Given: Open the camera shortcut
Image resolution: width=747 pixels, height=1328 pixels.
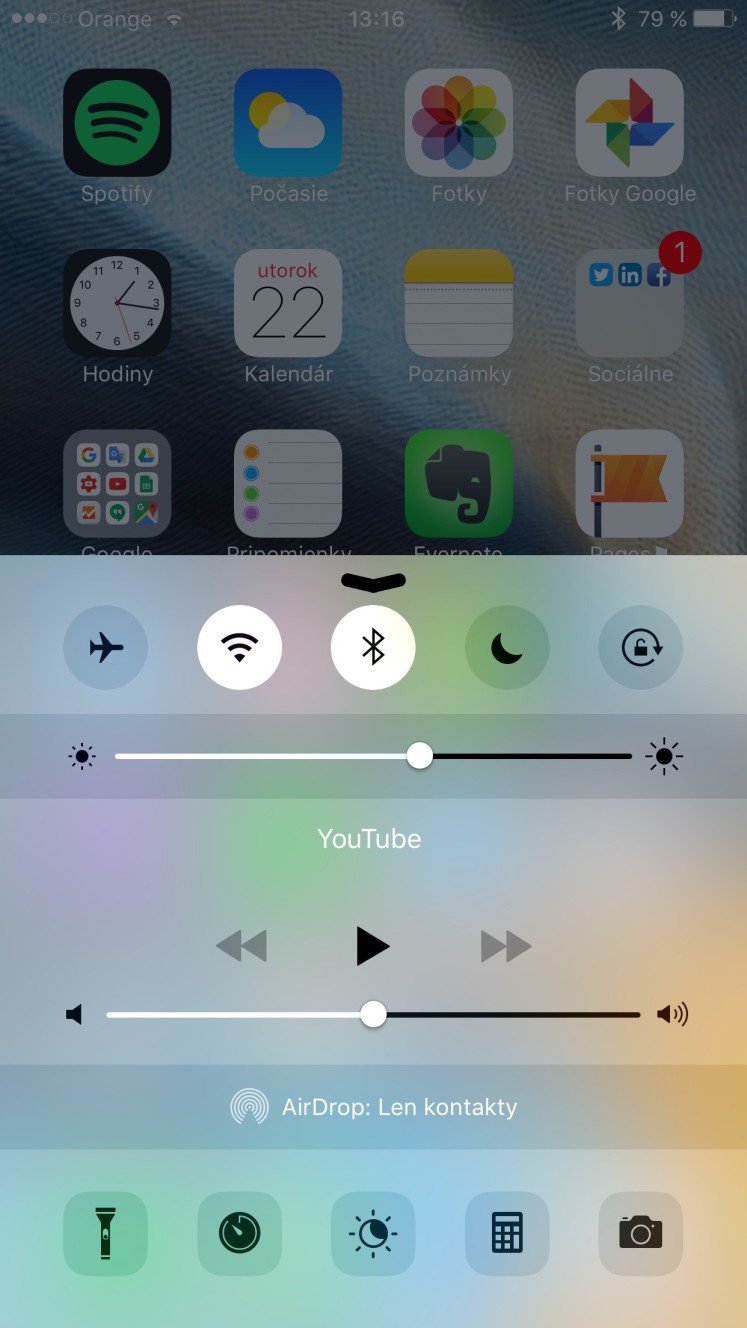Looking at the screenshot, I should [x=640, y=1234].
